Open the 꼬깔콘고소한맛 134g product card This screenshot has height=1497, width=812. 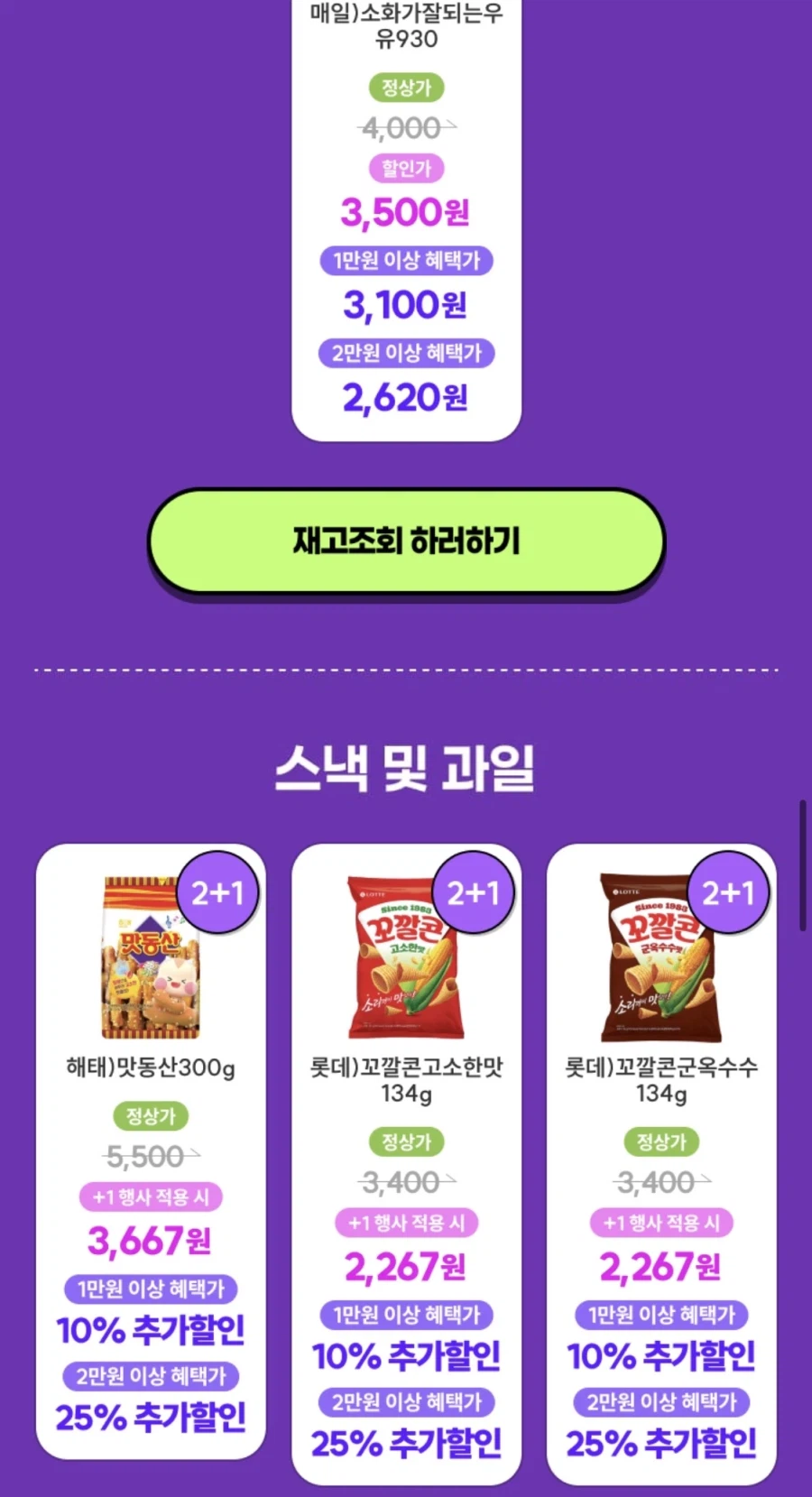pos(405,1164)
